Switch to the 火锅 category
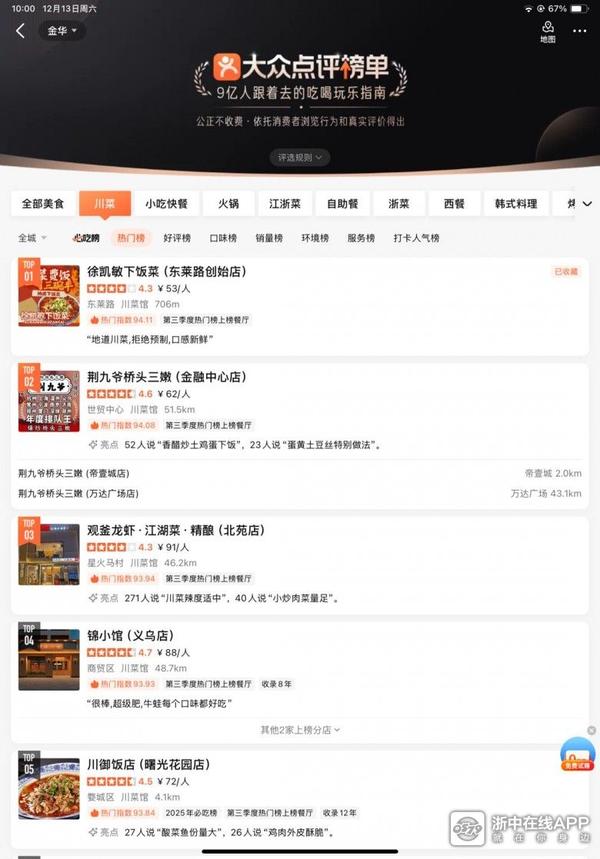Image resolution: width=600 pixels, height=859 pixels. [x=228, y=203]
